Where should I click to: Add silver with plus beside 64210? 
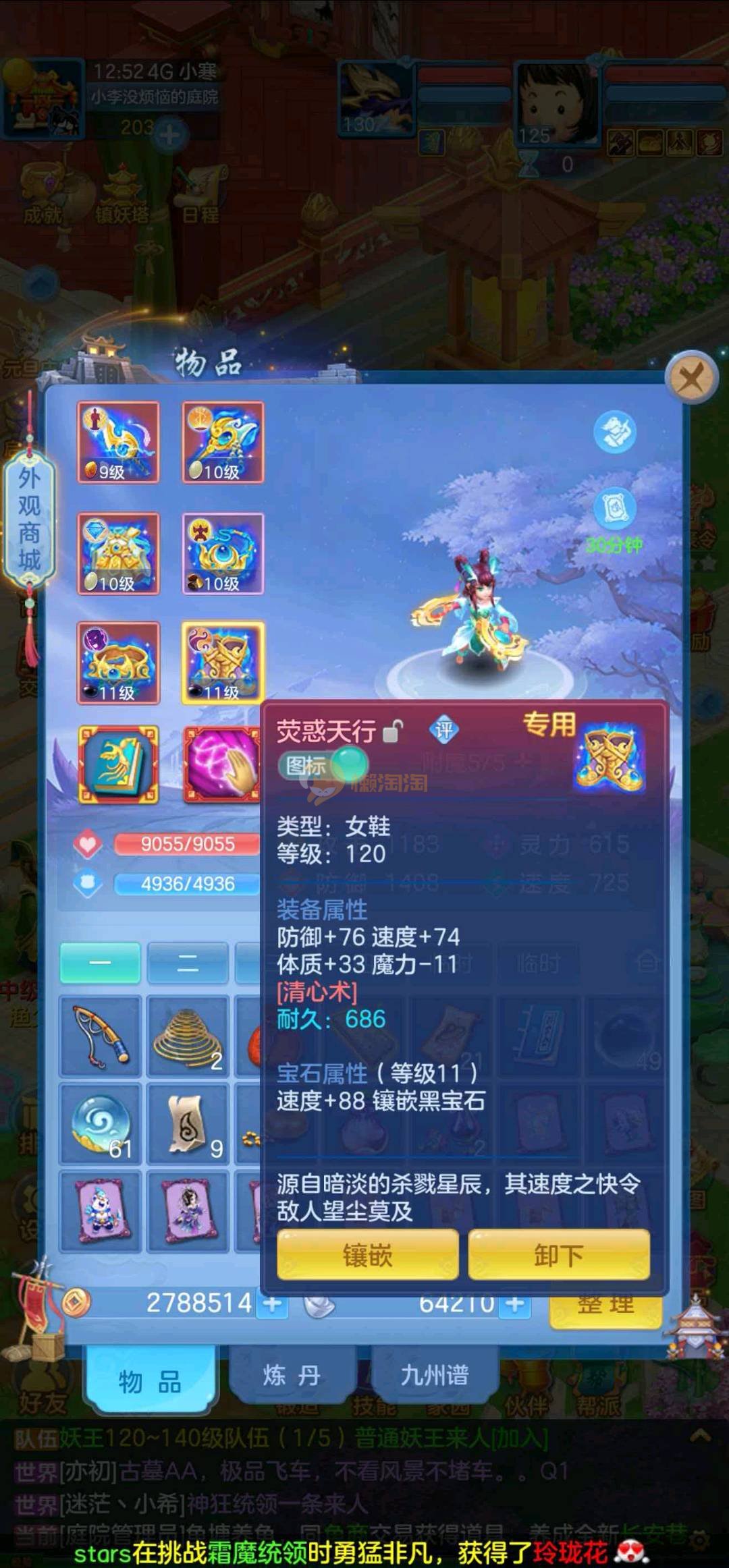coord(516,1304)
